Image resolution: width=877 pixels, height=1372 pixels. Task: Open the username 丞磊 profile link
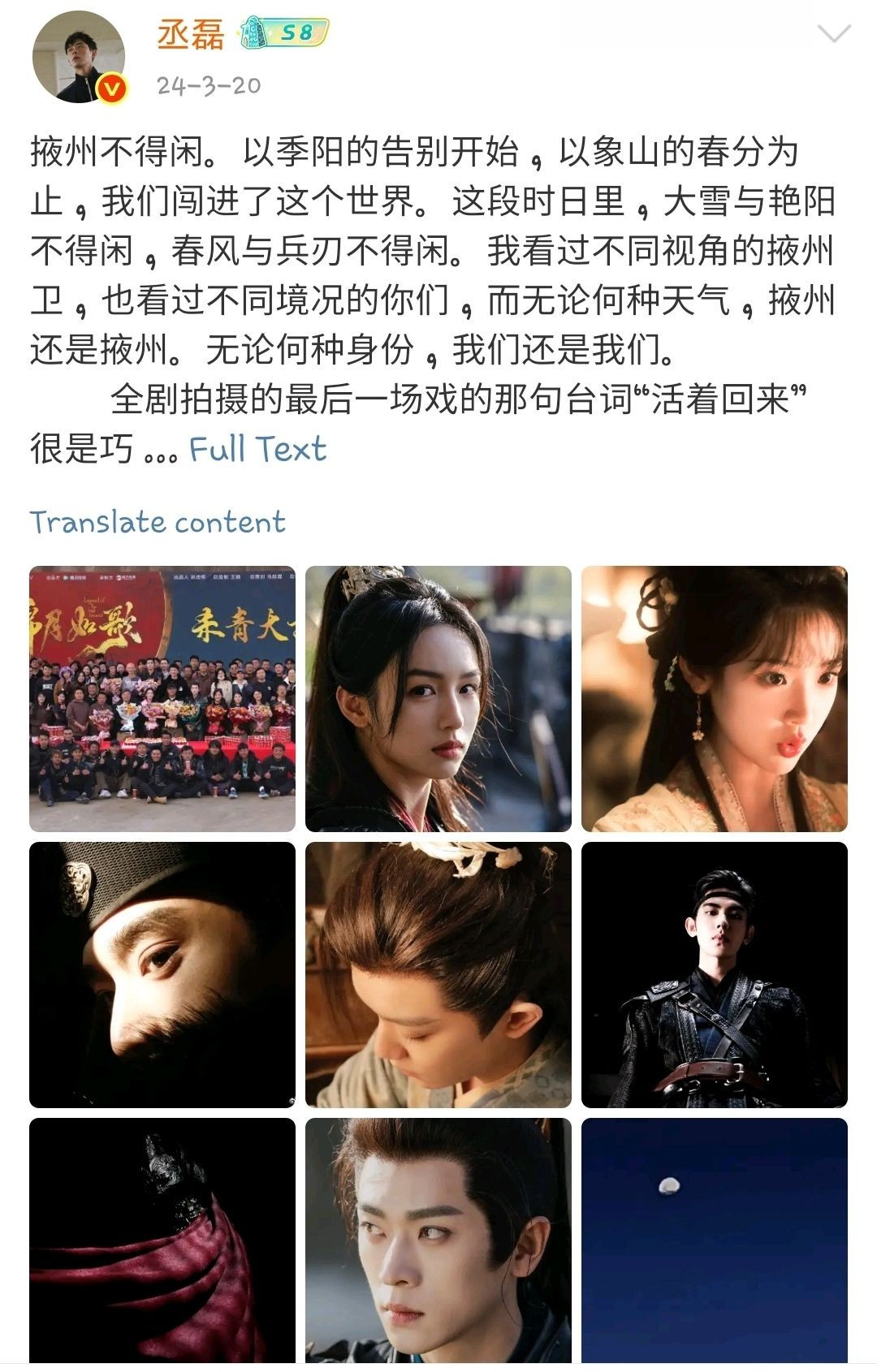point(192,34)
